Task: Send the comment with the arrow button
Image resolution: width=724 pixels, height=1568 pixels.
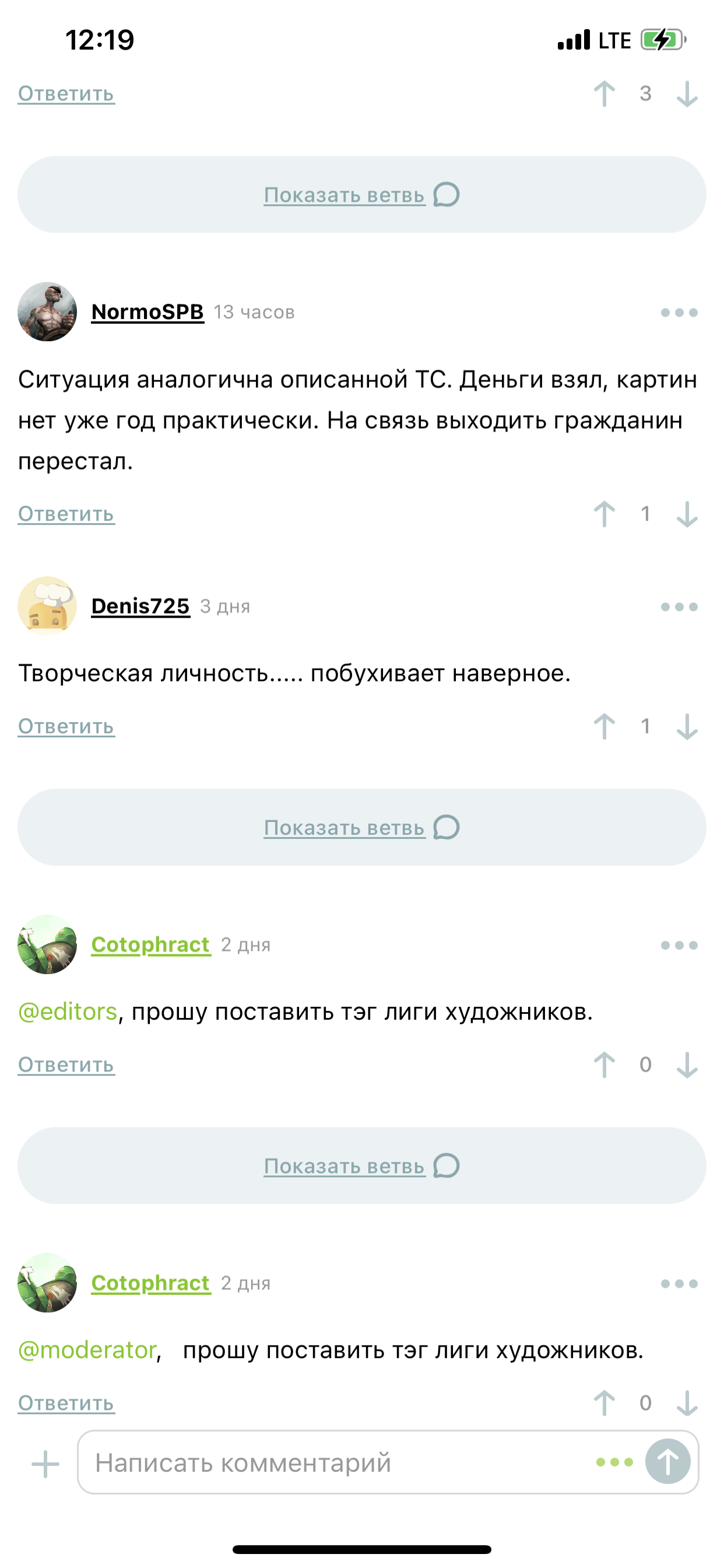Action: (x=667, y=1461)
